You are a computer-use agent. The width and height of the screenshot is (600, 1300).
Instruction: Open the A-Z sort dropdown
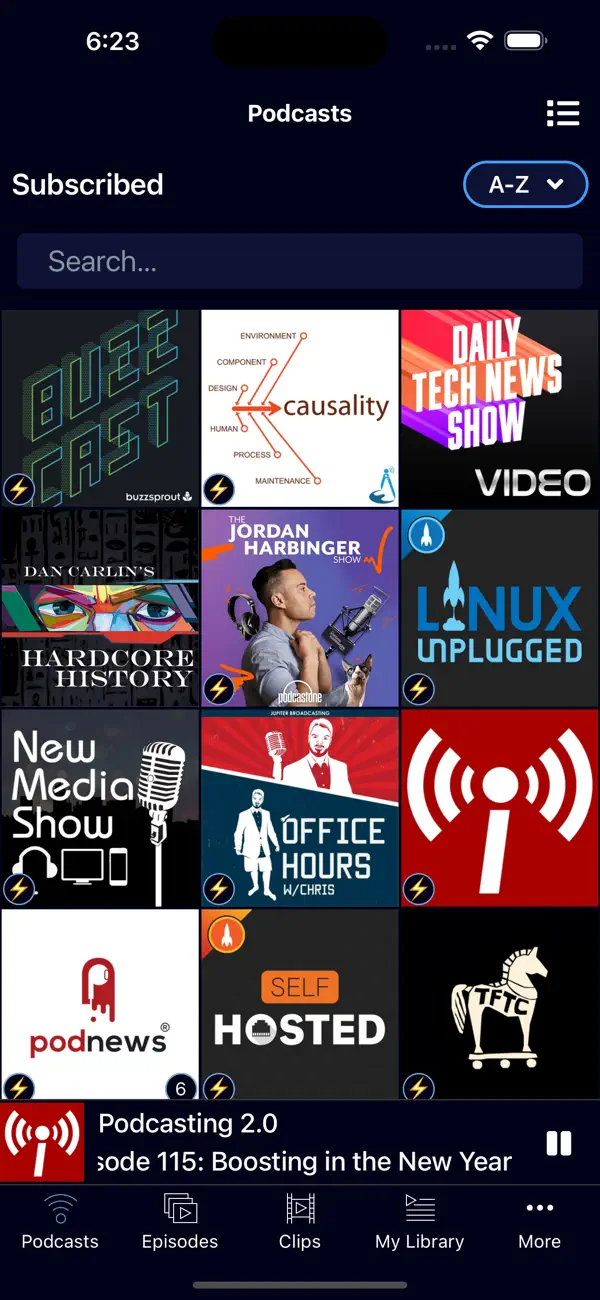tap(525, 184)
